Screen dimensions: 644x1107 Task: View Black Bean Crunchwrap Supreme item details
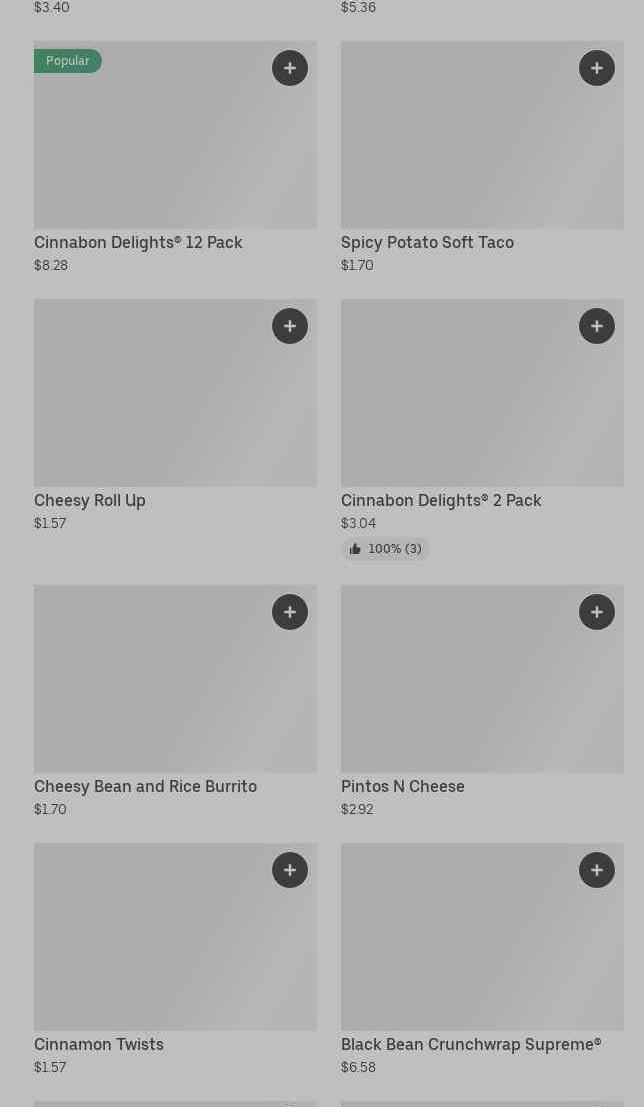pos(482,959)
